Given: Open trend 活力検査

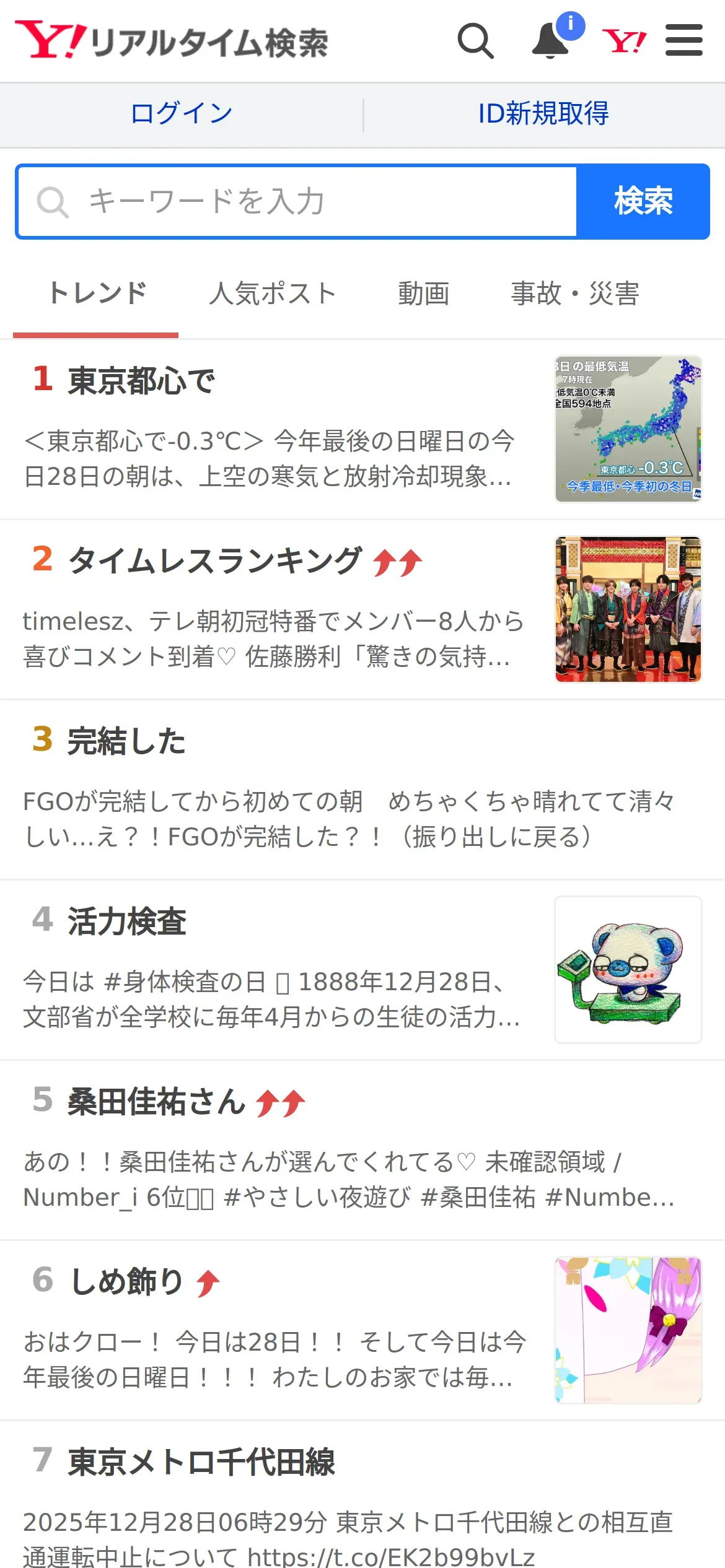Looking at the screenshot, I should coord(126,921).
